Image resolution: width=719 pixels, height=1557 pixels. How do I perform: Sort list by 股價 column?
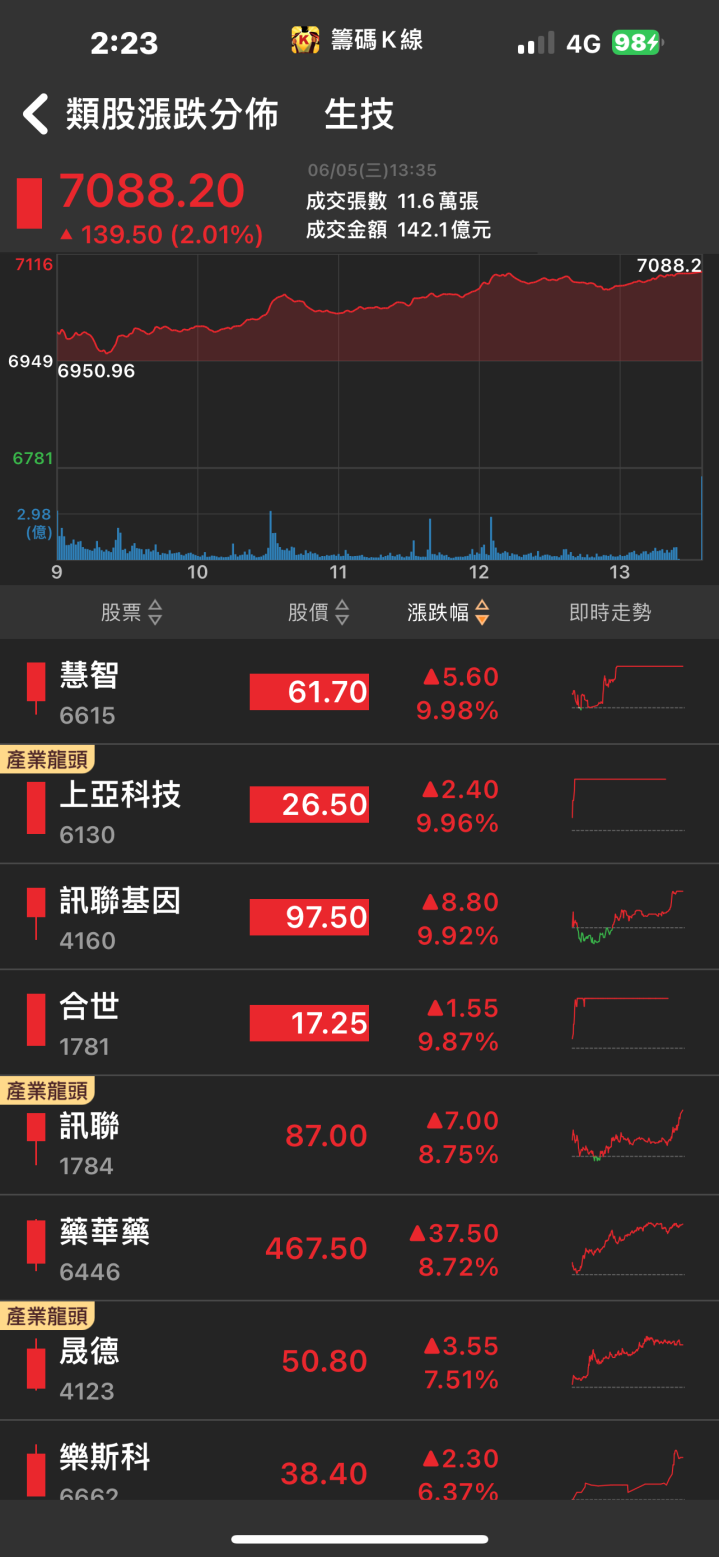(x=319, y=613)
